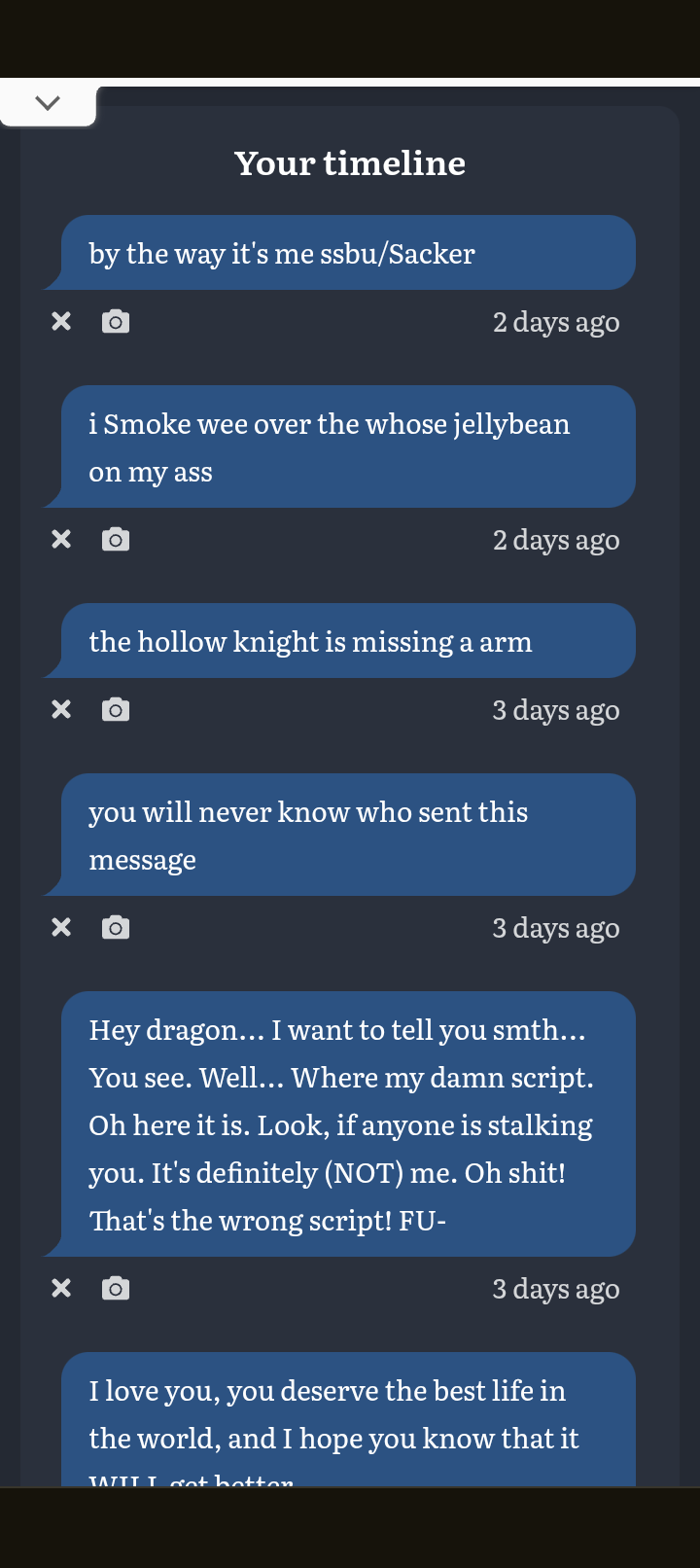
Task: Tap camera icon under 'you will never know' message
Action: point(116,927)
